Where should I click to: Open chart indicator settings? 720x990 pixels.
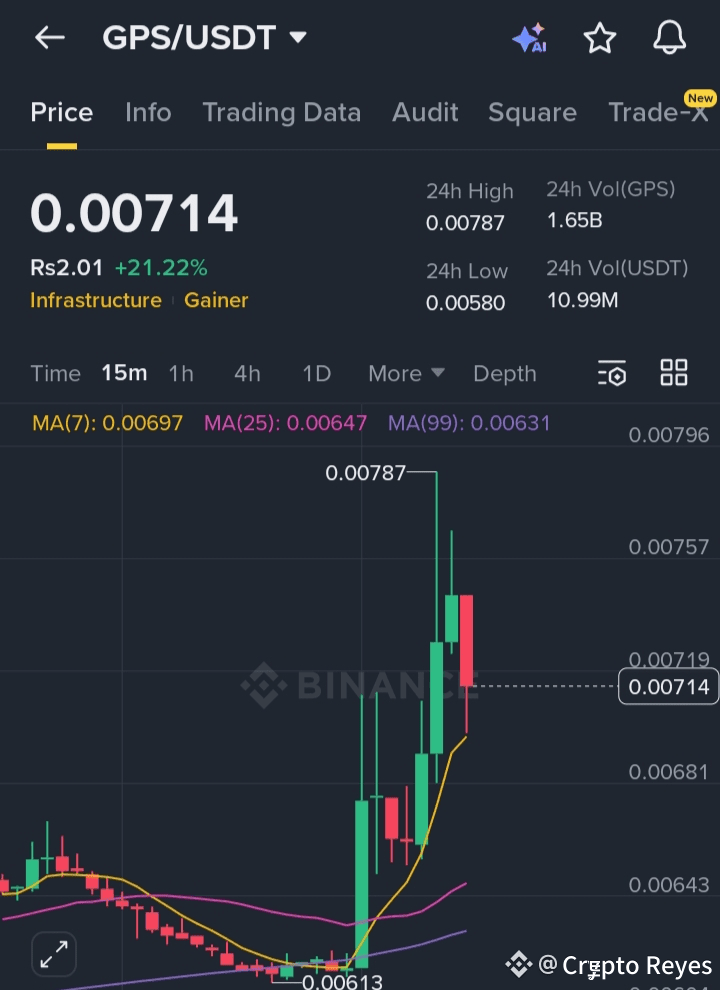[x=612, y=373]
